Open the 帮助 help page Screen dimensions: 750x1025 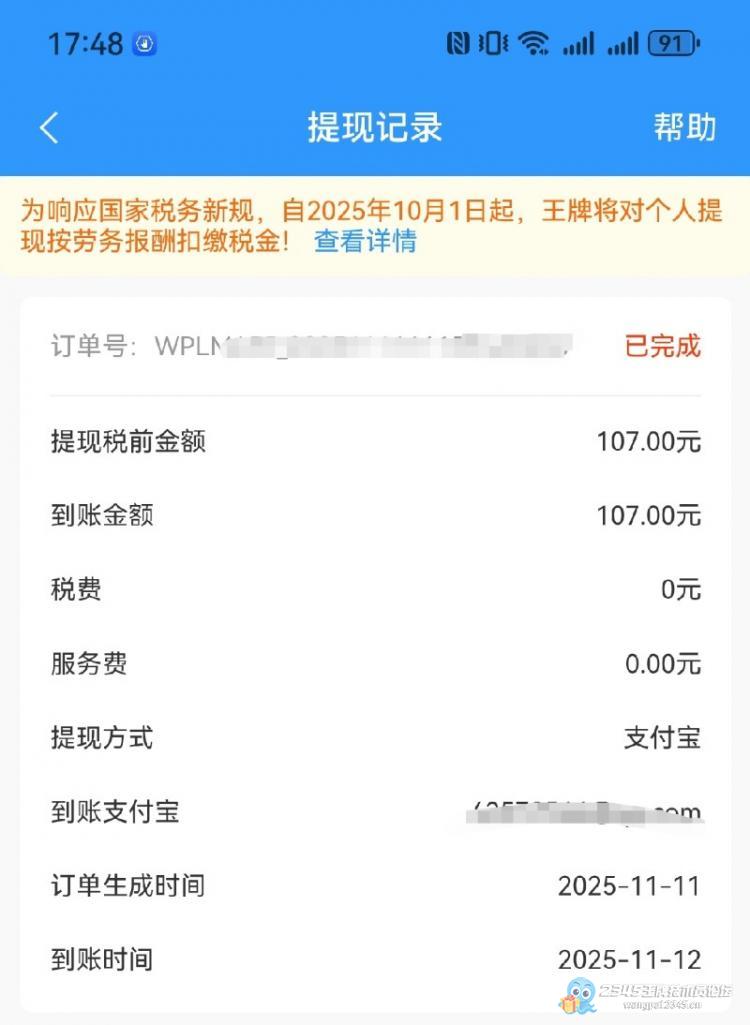pyautogui.click(x=685, y=128)
